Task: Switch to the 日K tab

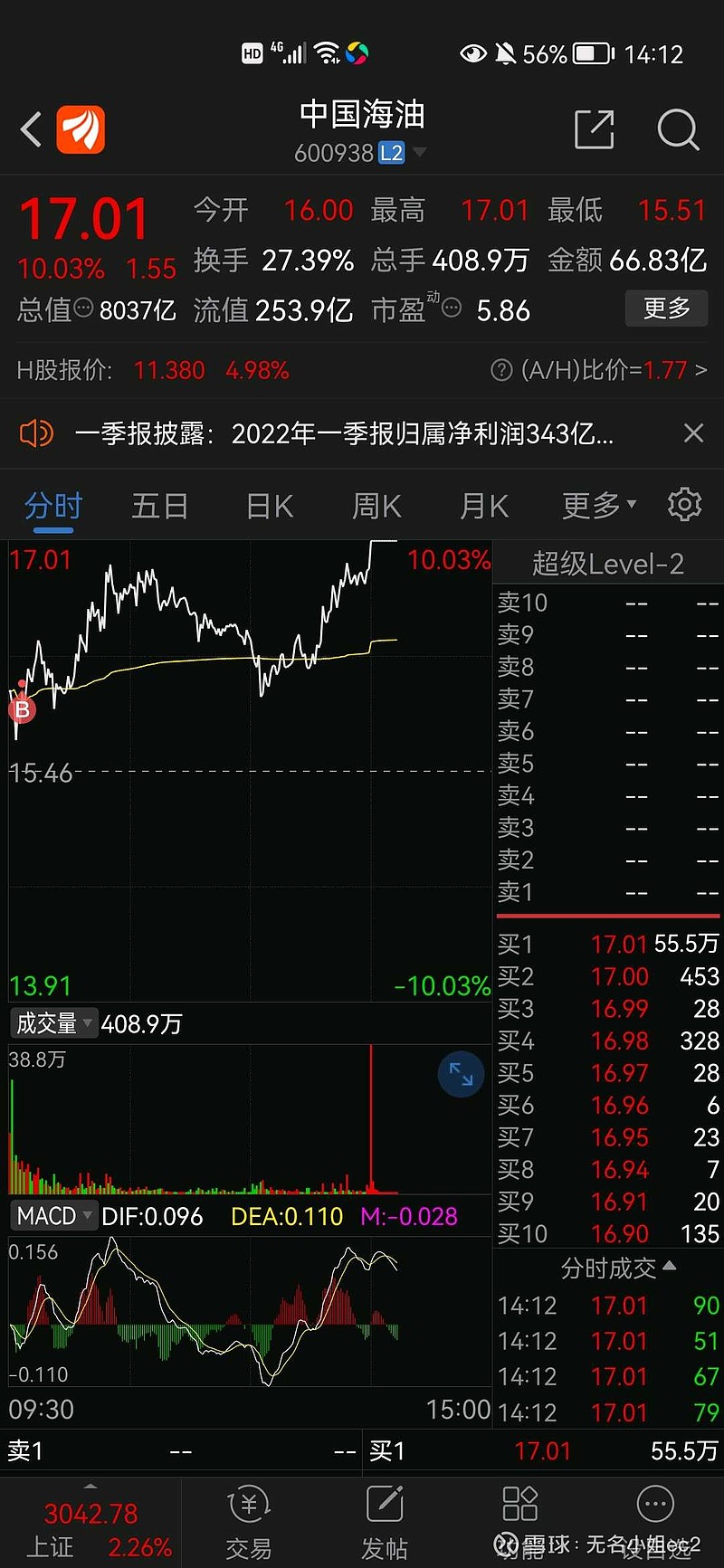Action: pos(268,505)
